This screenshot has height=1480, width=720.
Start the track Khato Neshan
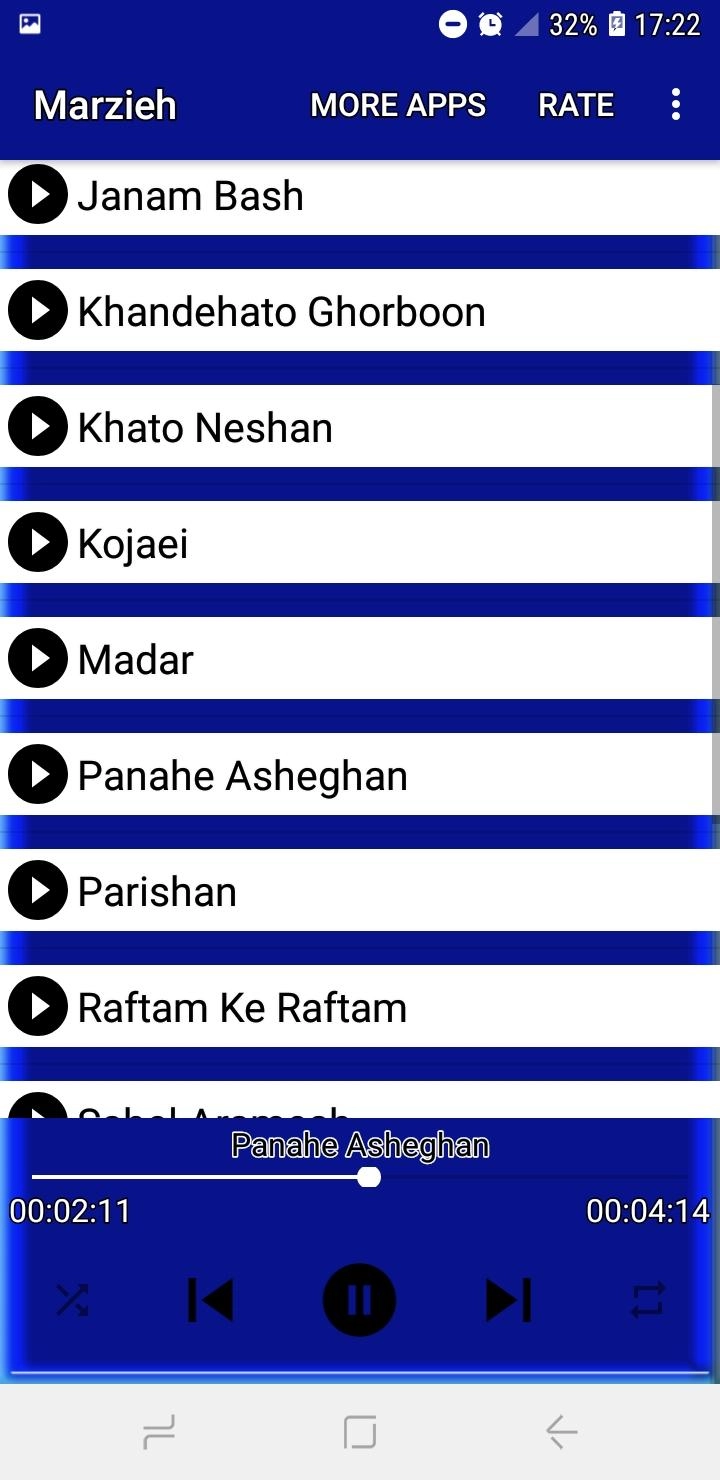click(x=360, y=427)
